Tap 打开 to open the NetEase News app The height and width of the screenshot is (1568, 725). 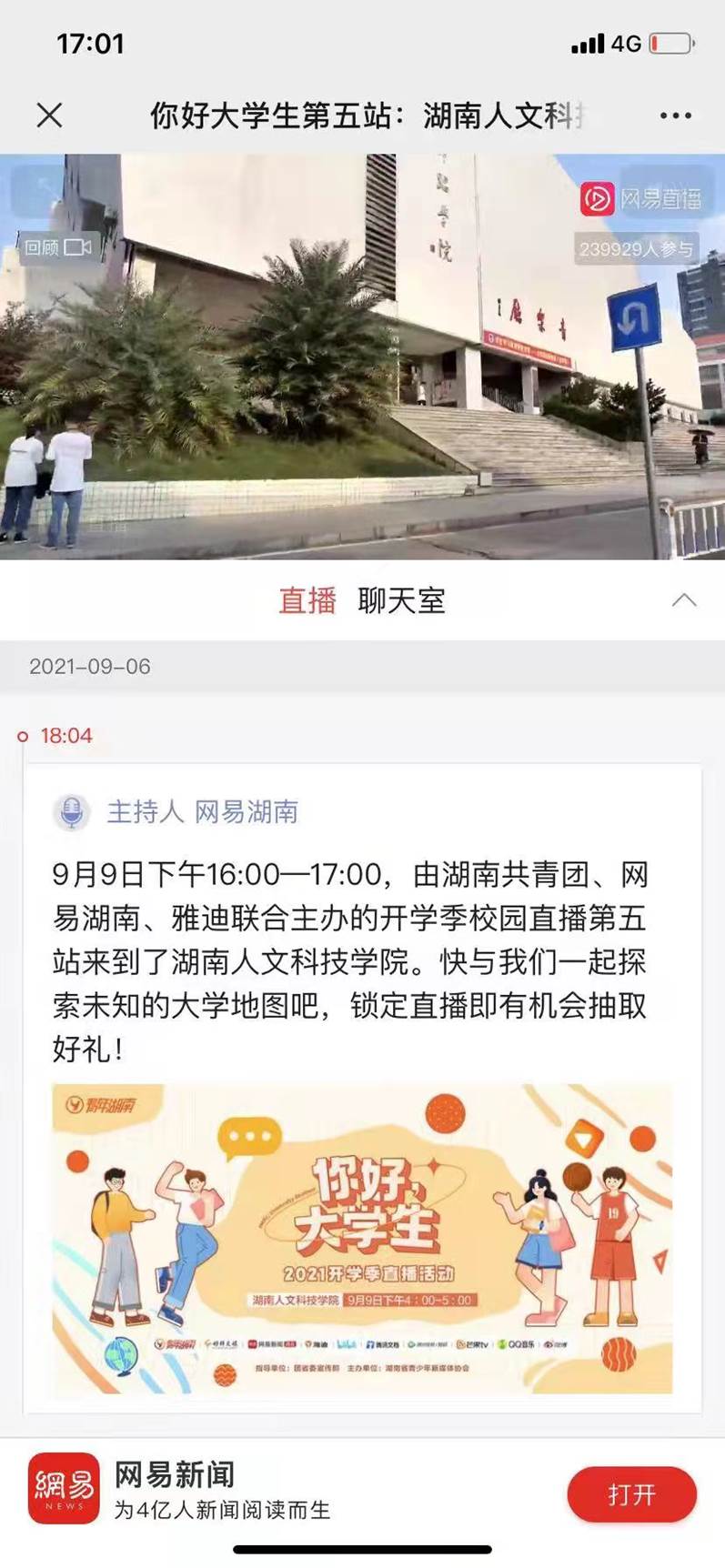(631, 1494)
